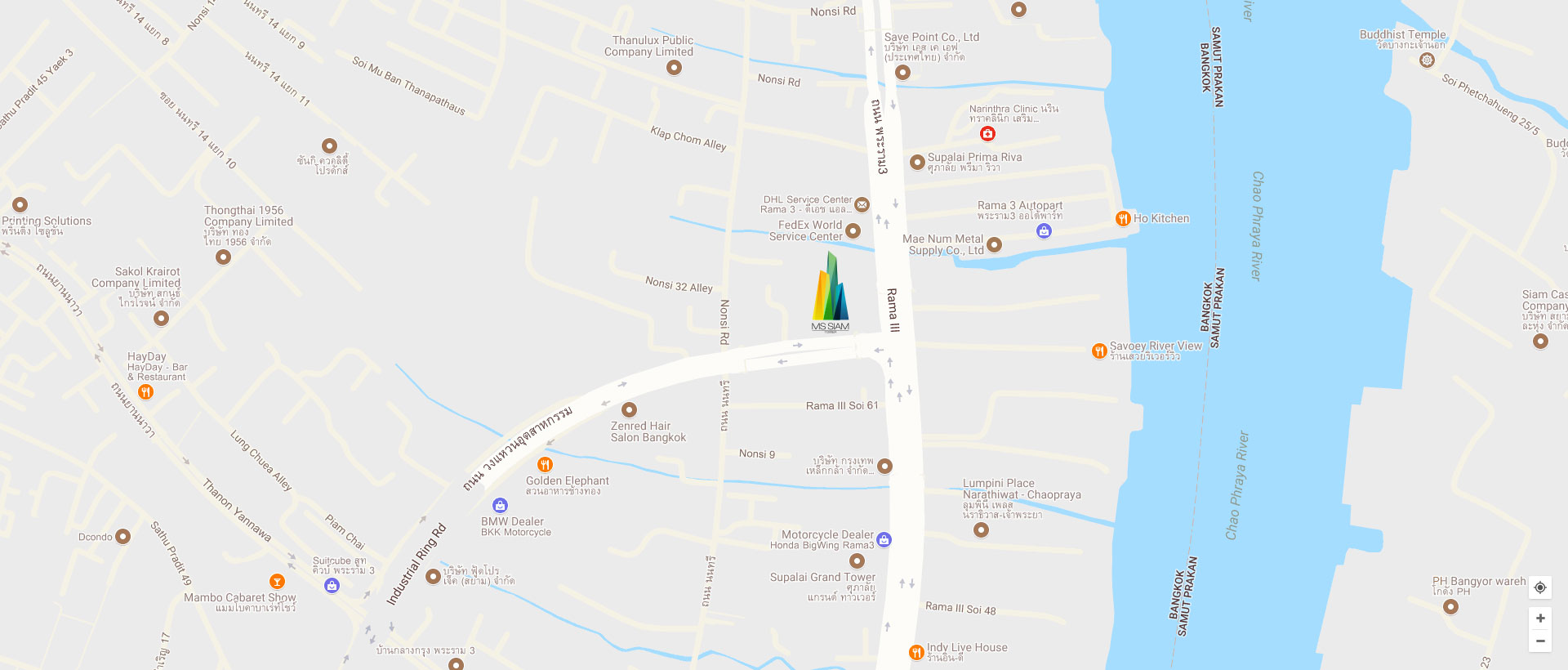1568x670 pixels.
Task: Tap the Honda BigWing Rama3 dealer marker
Action: tap(884, 539)
